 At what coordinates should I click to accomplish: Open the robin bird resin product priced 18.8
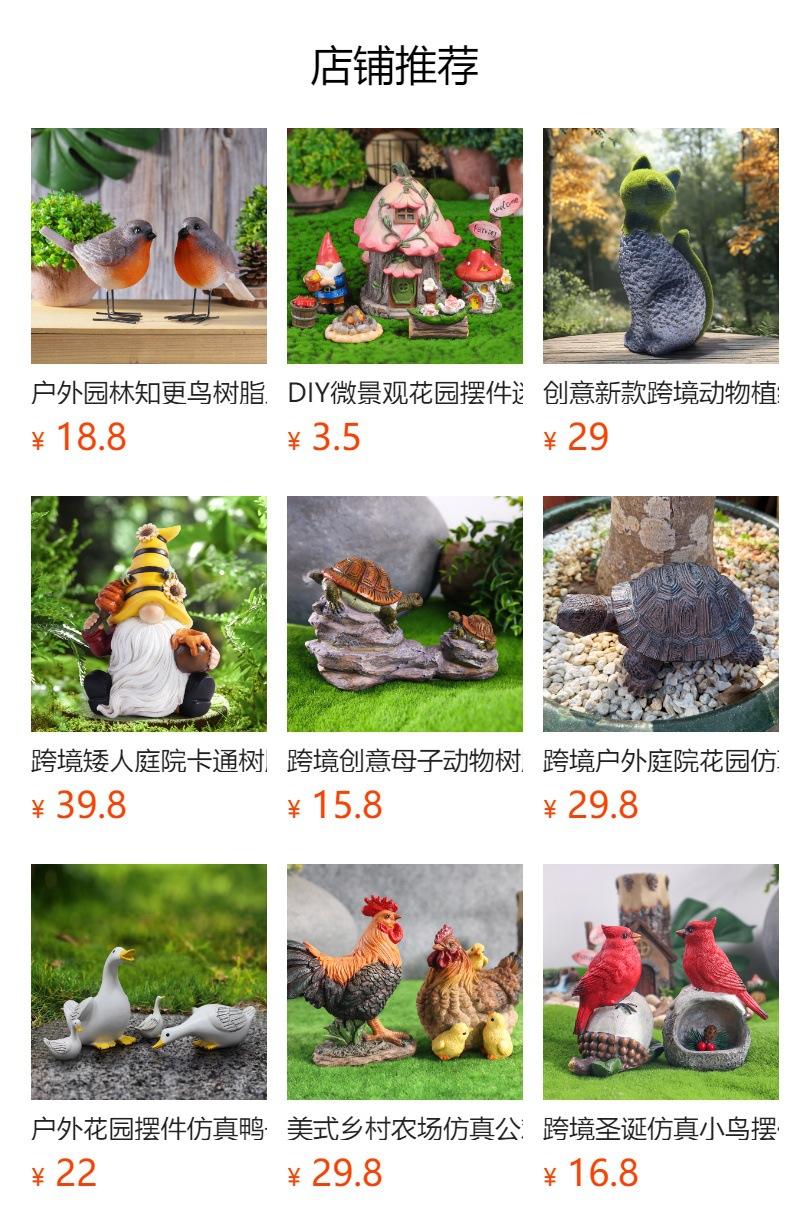[149, 292]
